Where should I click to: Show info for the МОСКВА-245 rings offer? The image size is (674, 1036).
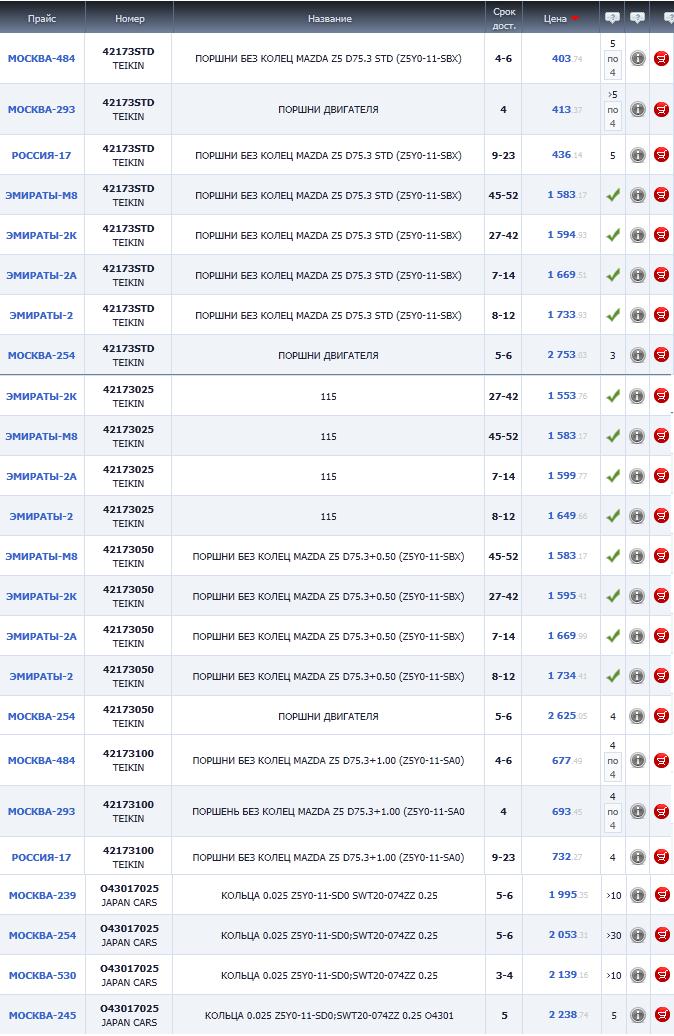point(637,1015)
